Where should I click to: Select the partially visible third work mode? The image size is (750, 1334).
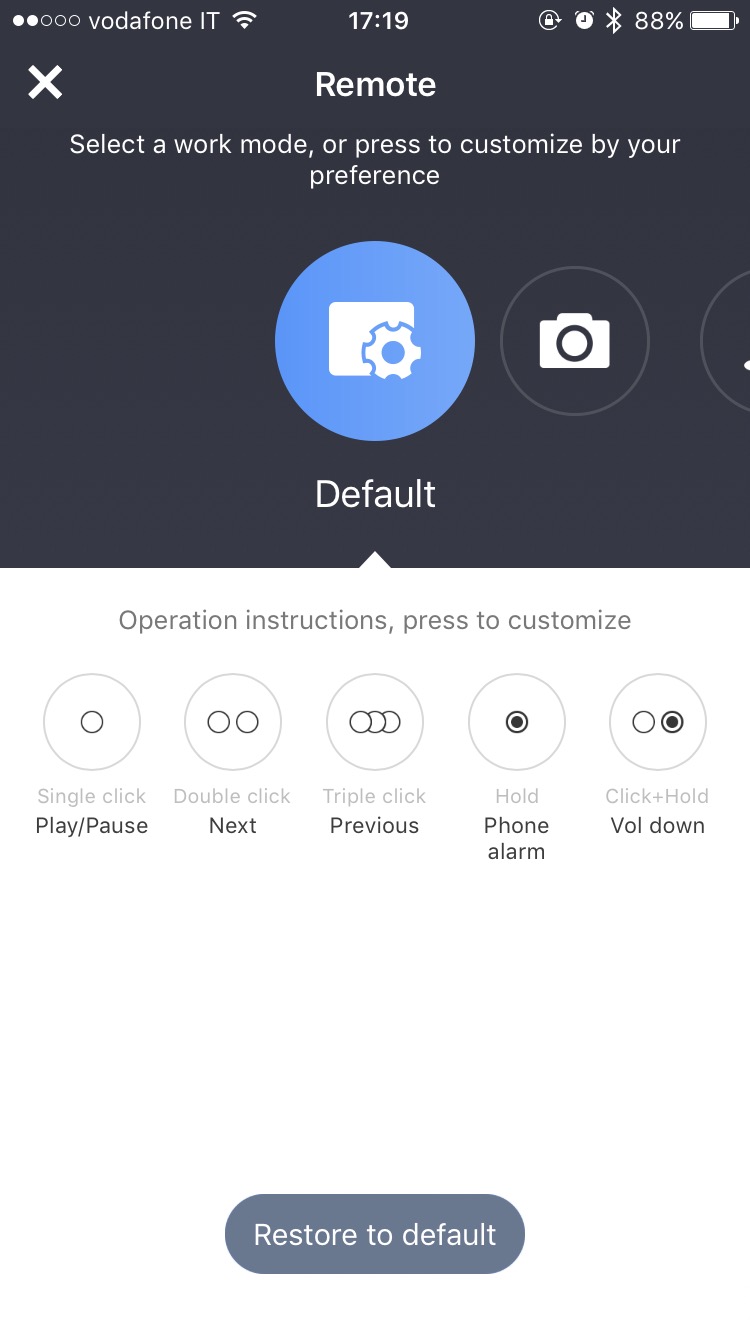730,341
